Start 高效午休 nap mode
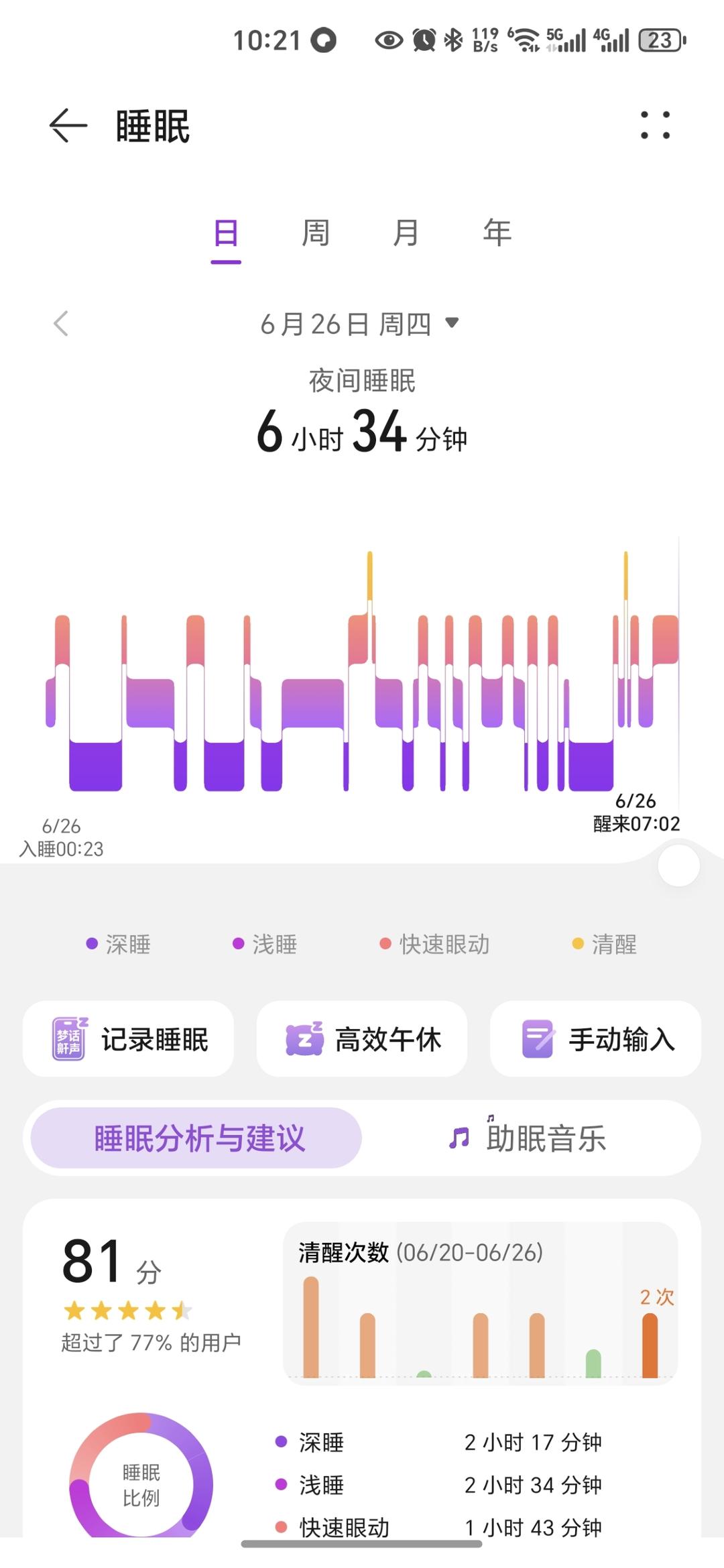The height and width of the screenshot is (1568, 724). [x=362, y=1039]
